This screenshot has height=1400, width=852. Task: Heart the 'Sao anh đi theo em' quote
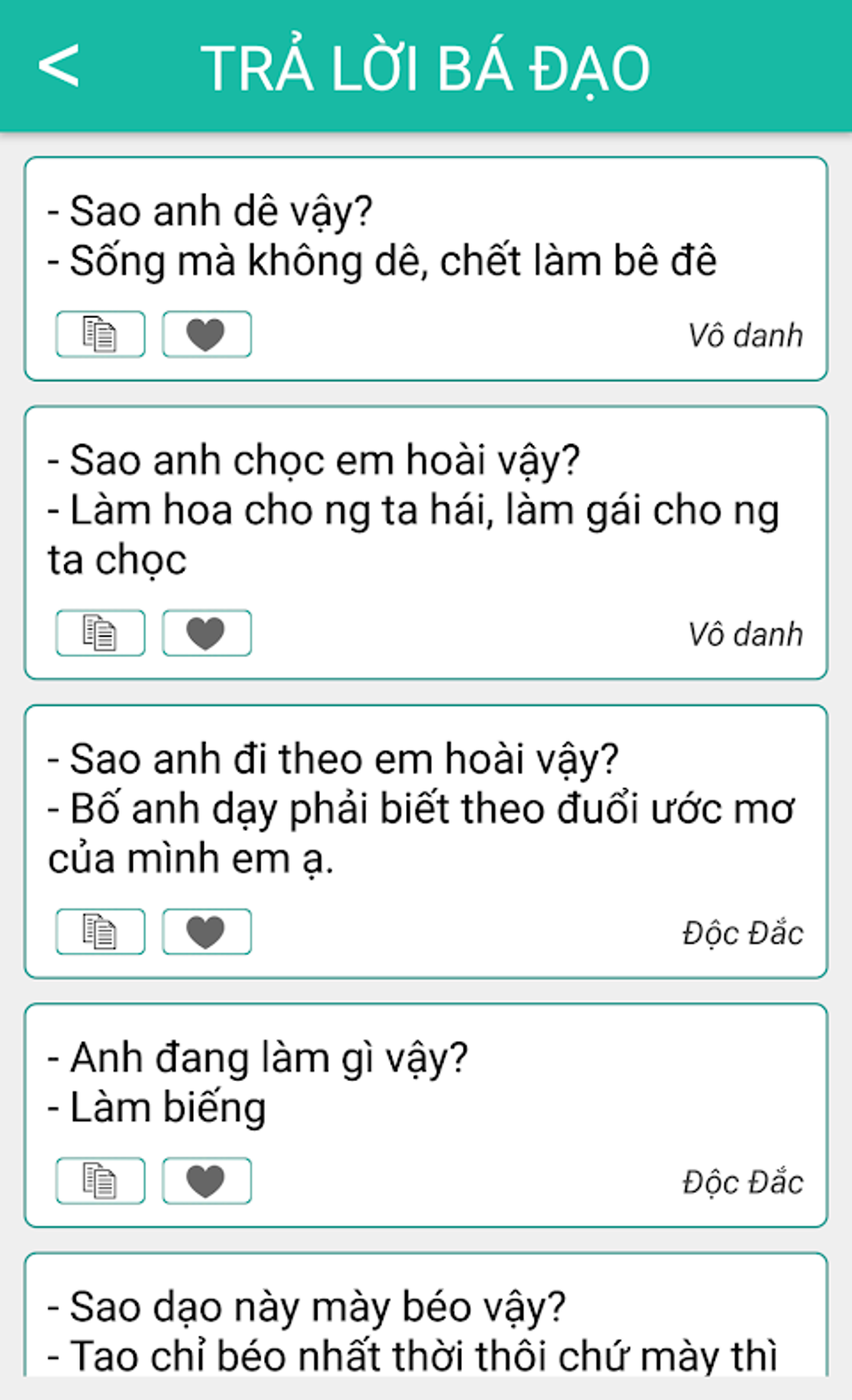(x=206, y=932)
